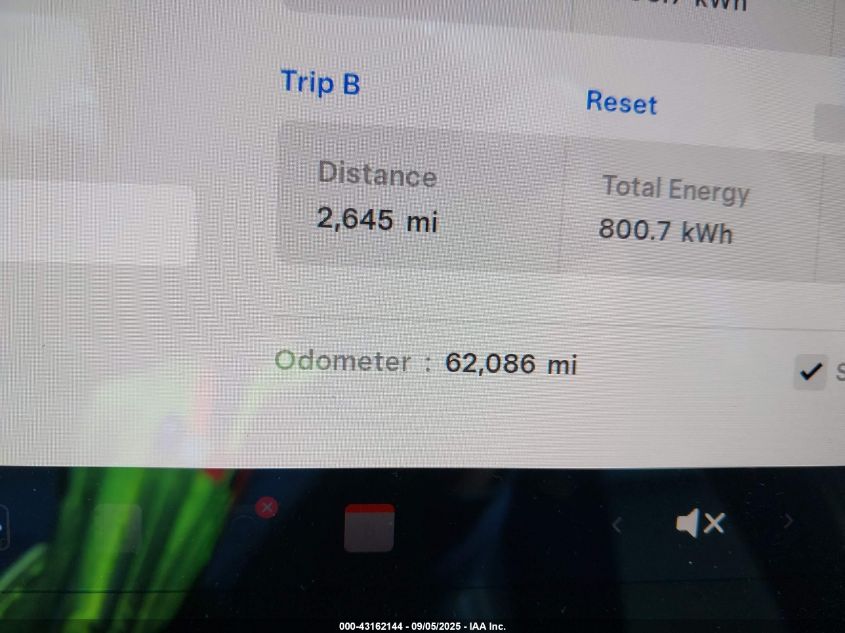Open the Trip B name link

click(x=320, y=82)
